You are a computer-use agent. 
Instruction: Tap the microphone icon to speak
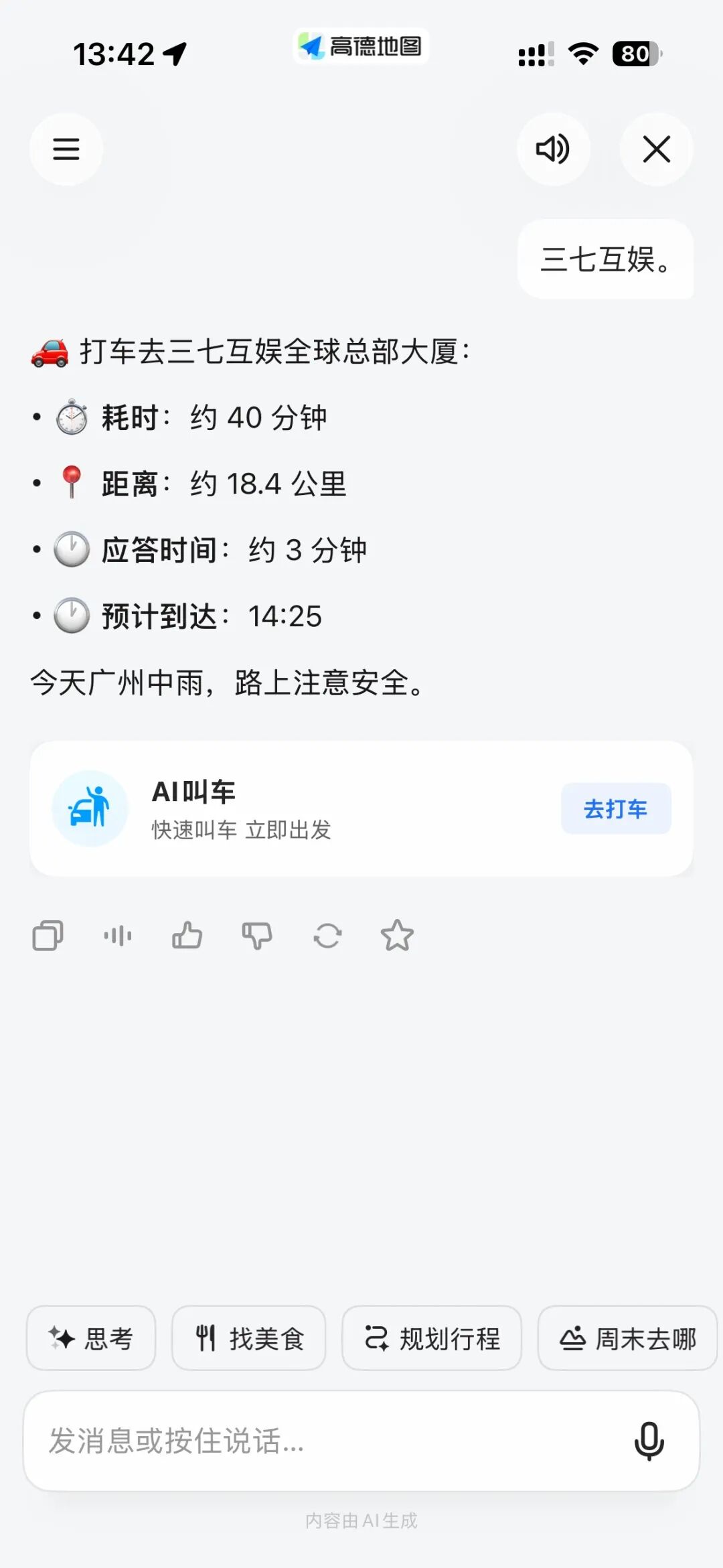[649, 1441]
